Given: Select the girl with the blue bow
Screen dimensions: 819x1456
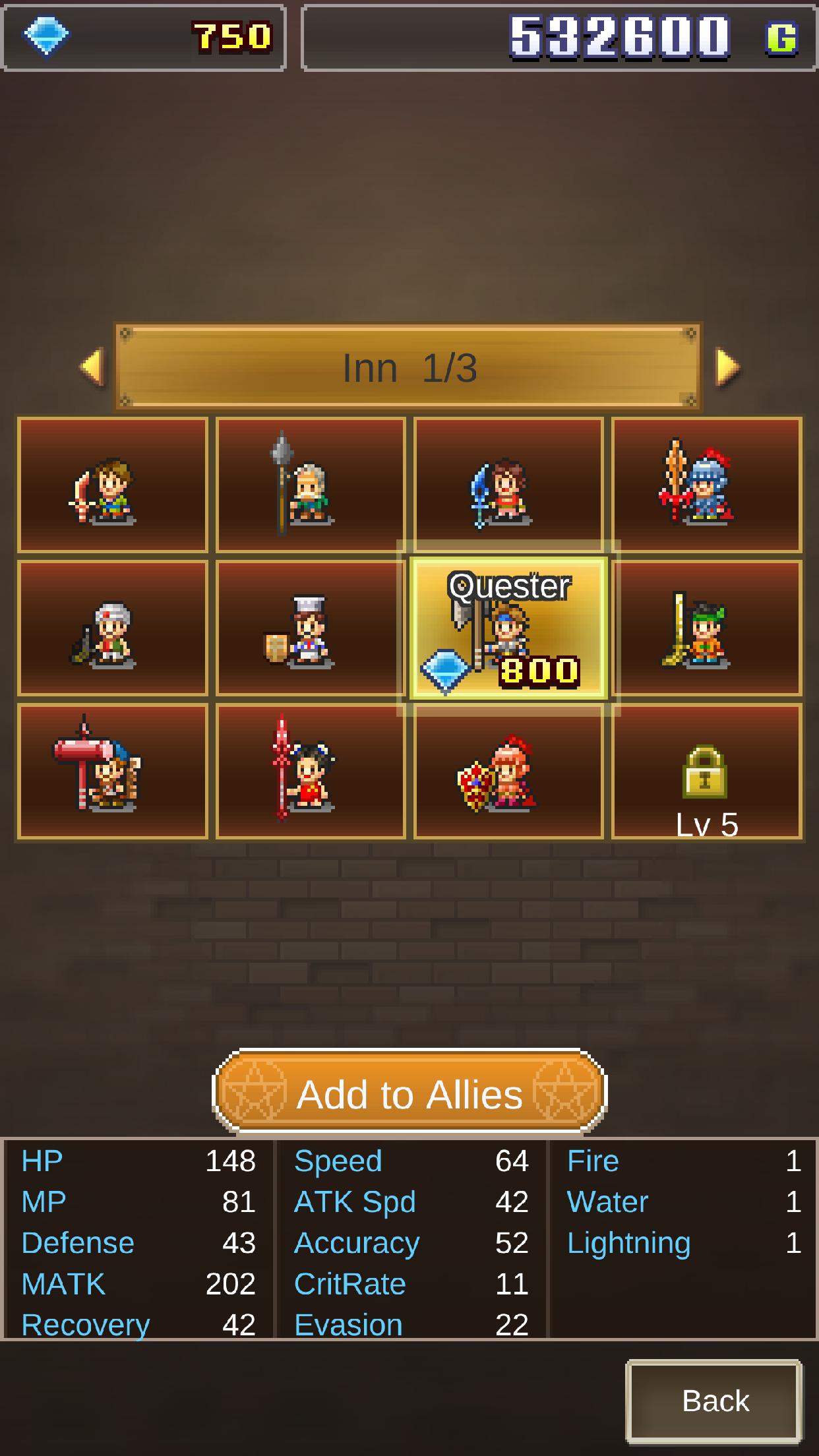Looking at the screenshot, I should 508,485.
